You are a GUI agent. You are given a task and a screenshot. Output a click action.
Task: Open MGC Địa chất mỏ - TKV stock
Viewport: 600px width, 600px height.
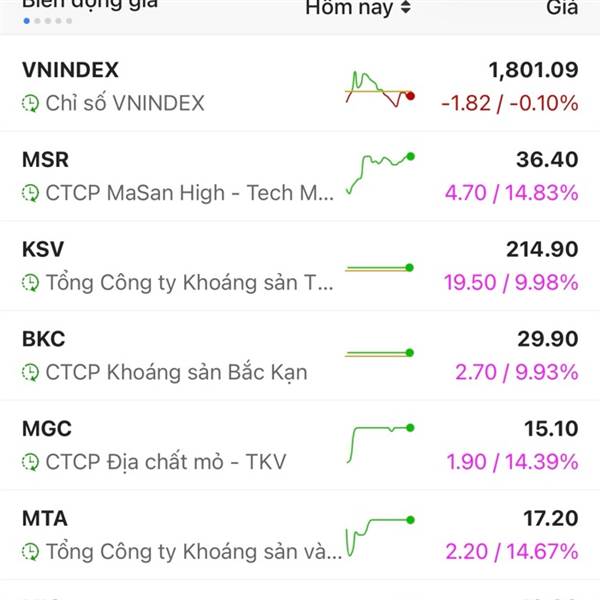tap(300, 446)
